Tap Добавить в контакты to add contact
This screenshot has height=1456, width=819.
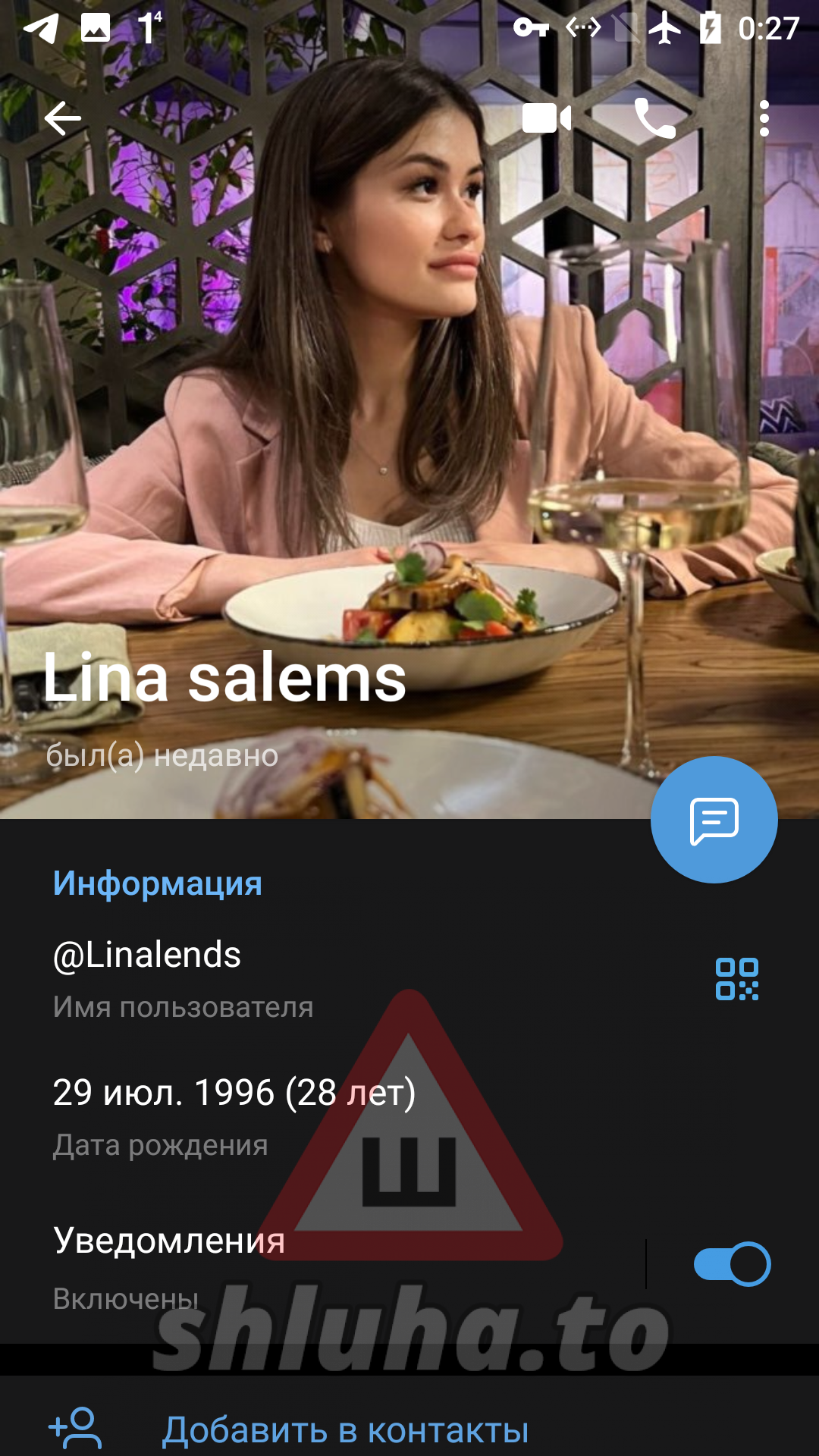pos(409,1429)
